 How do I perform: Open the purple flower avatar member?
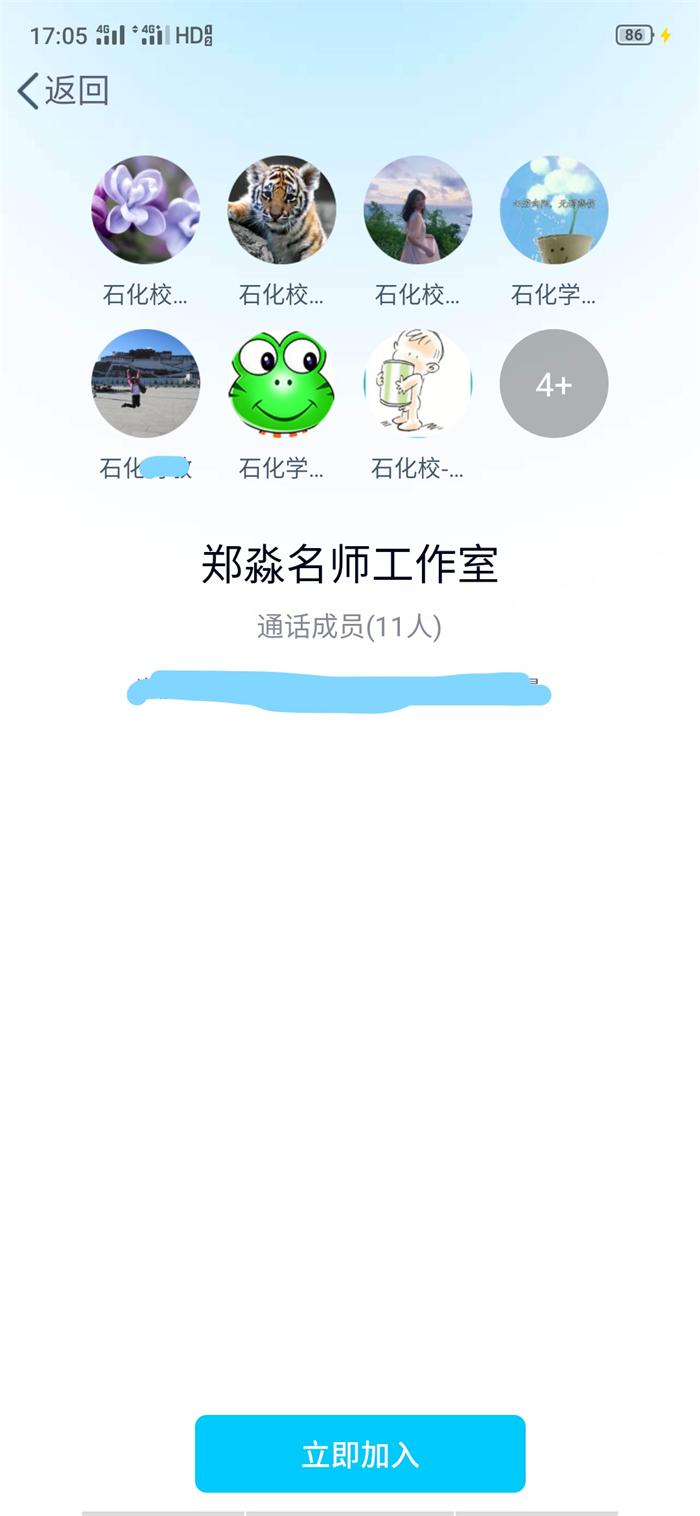146,210
